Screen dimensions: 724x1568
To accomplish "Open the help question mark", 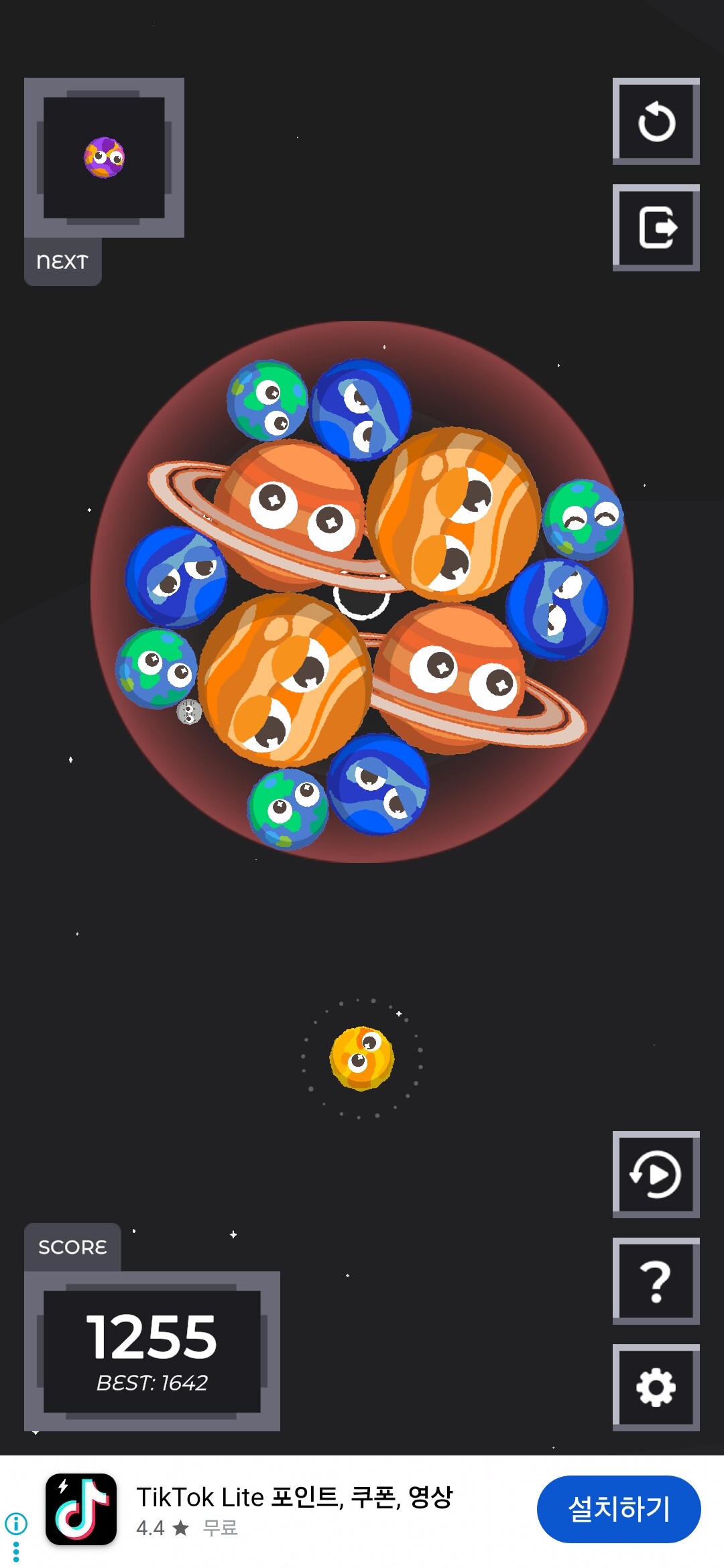I will (x=656, y=1281).
